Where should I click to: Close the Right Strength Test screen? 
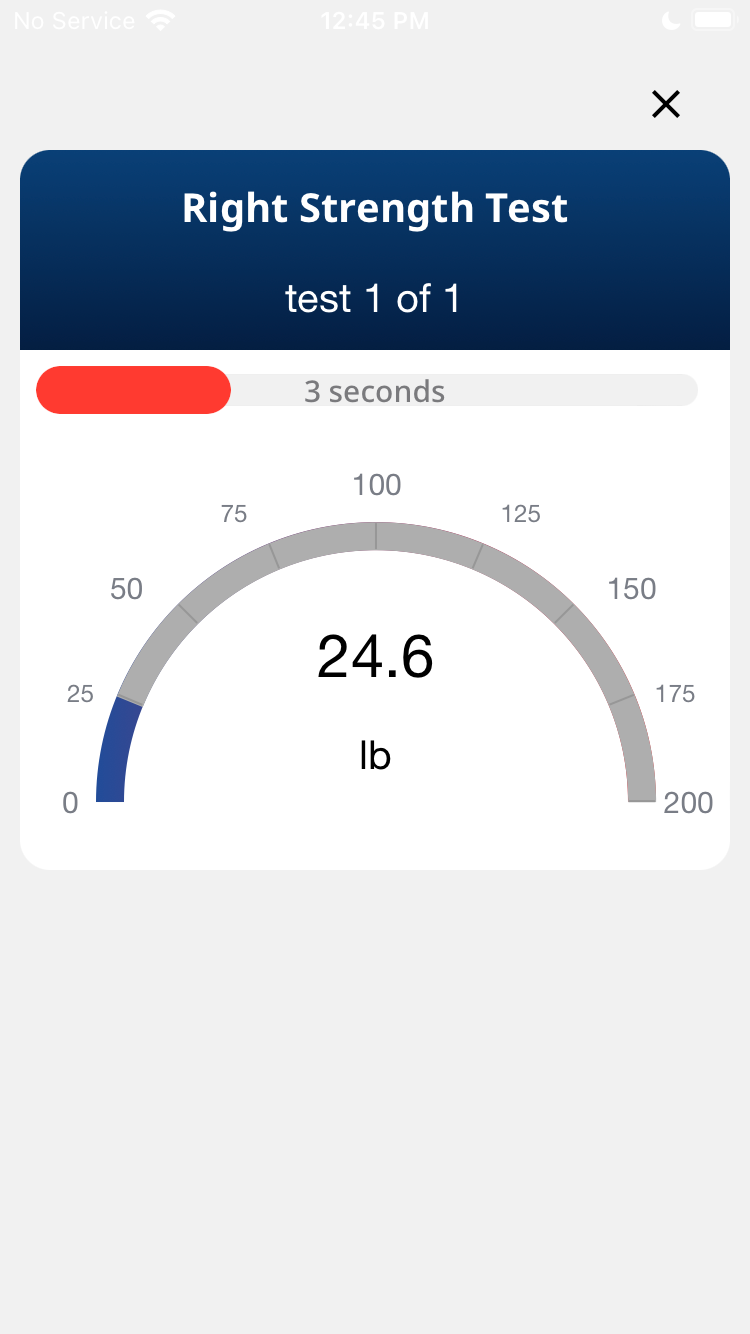666,104
